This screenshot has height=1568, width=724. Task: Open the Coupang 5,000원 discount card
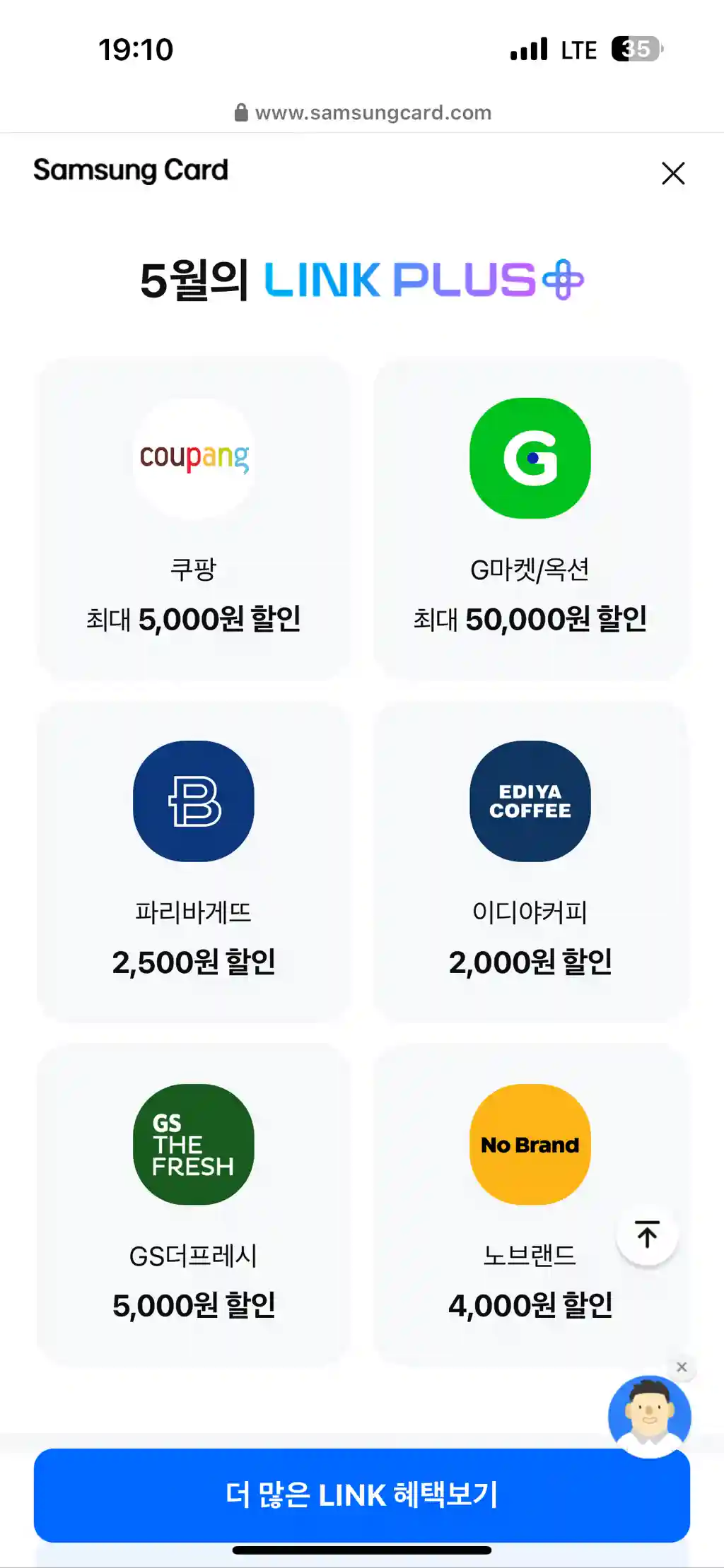pos(193,519)
